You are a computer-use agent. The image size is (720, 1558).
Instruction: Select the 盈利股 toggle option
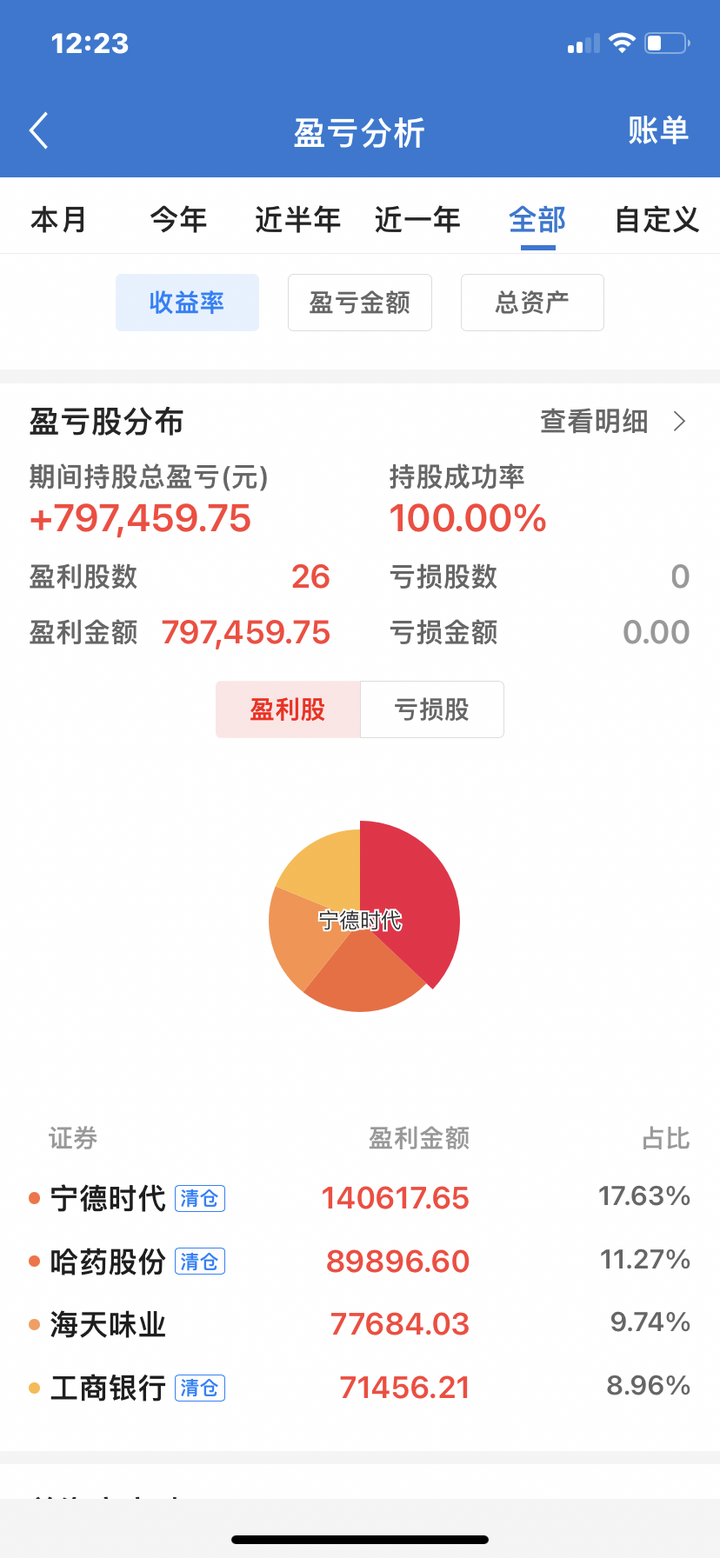pyautogui.click(x=288, y=709)
